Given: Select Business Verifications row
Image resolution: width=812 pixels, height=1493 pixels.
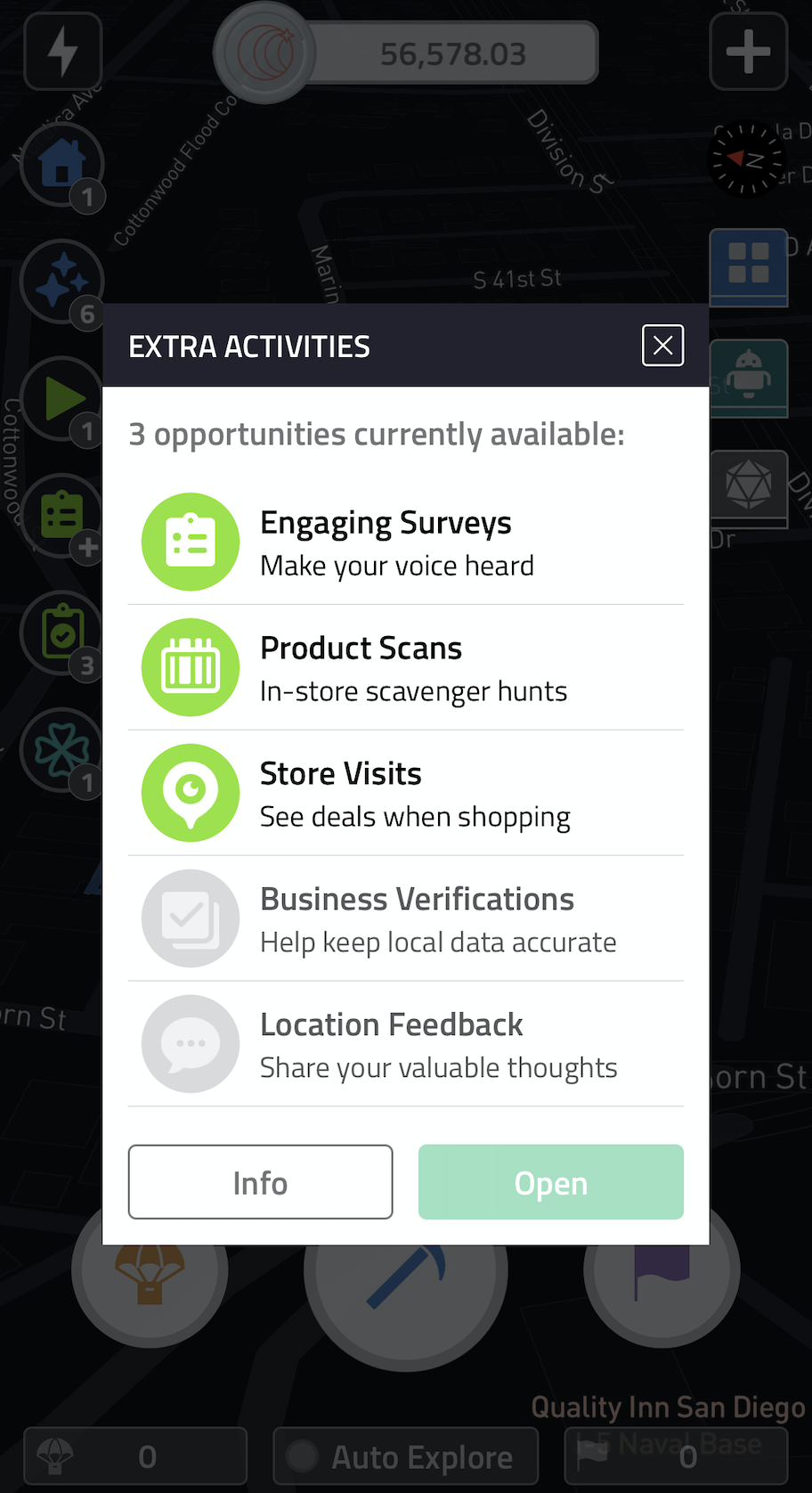Looking at the screenshot, I should (x=406, y=918).
